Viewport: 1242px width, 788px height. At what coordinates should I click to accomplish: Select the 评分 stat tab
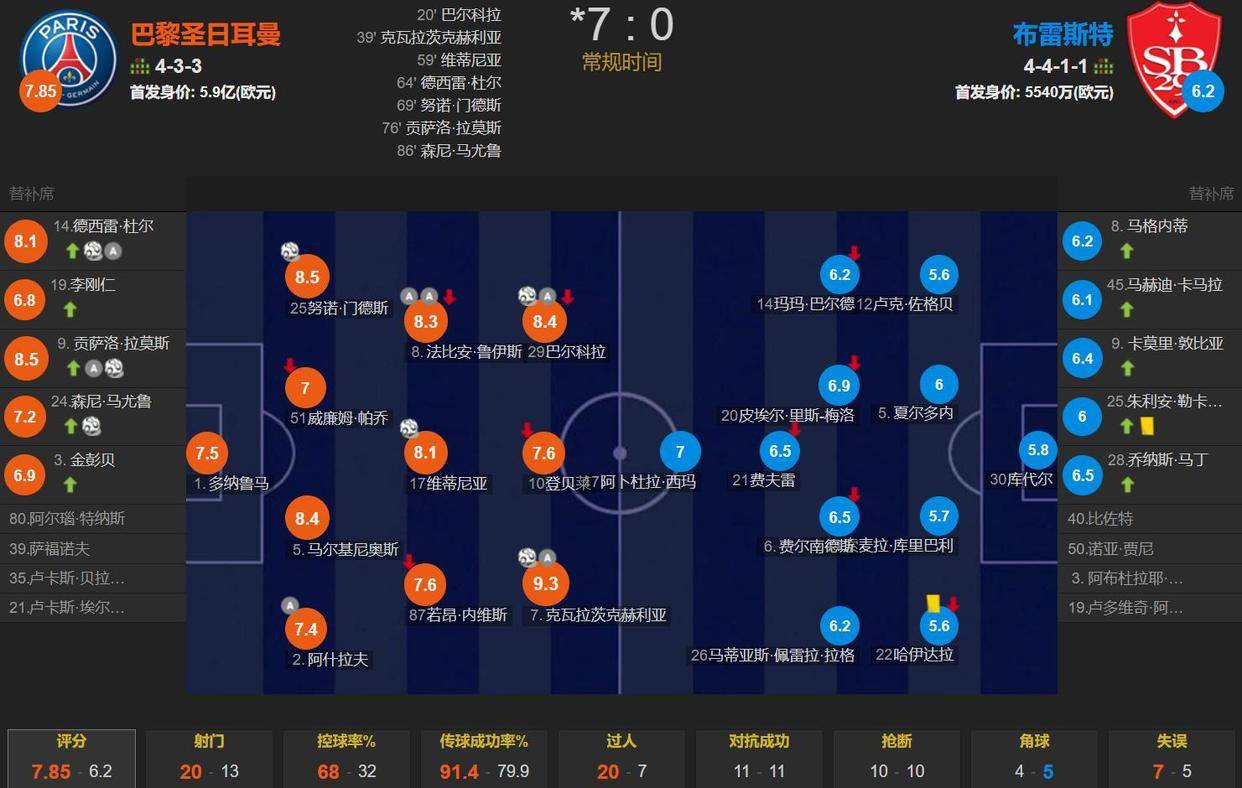click(71, 757)
